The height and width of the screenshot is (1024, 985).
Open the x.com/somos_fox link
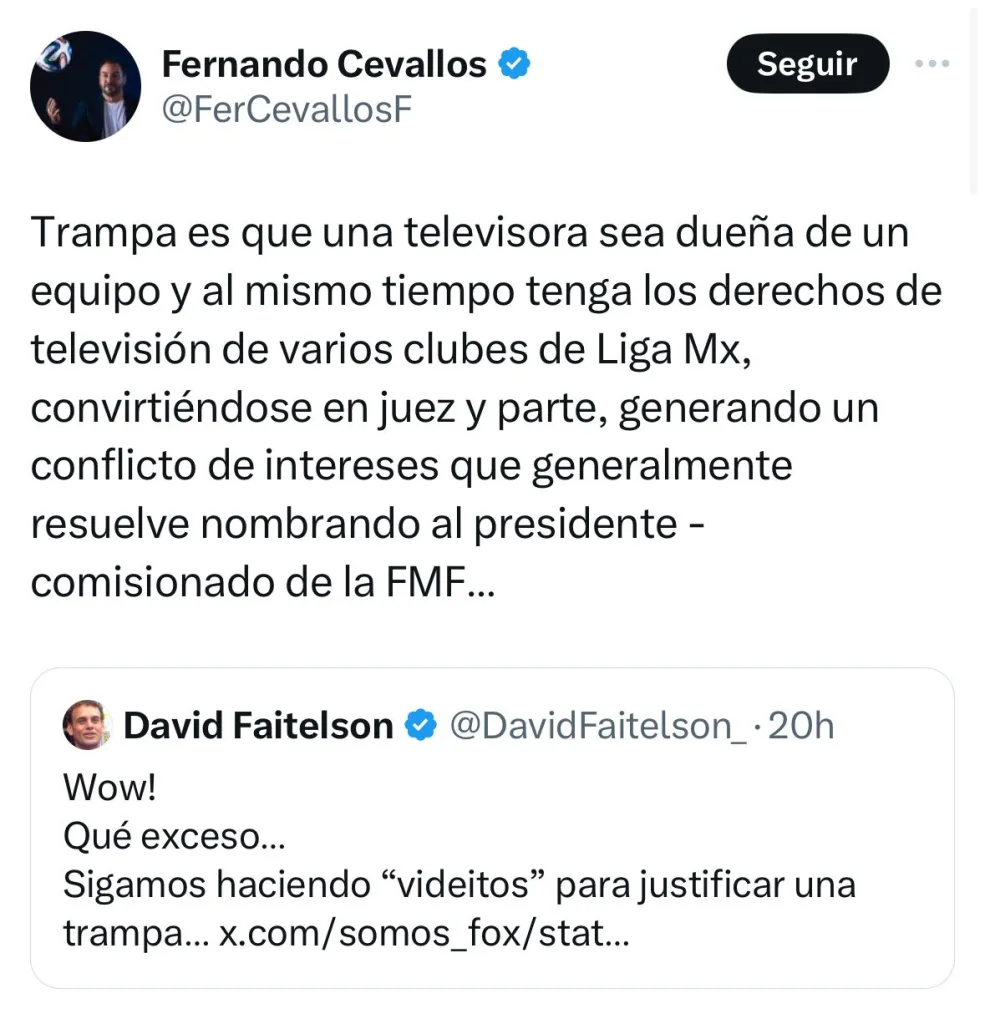click(x=424, y=933)
